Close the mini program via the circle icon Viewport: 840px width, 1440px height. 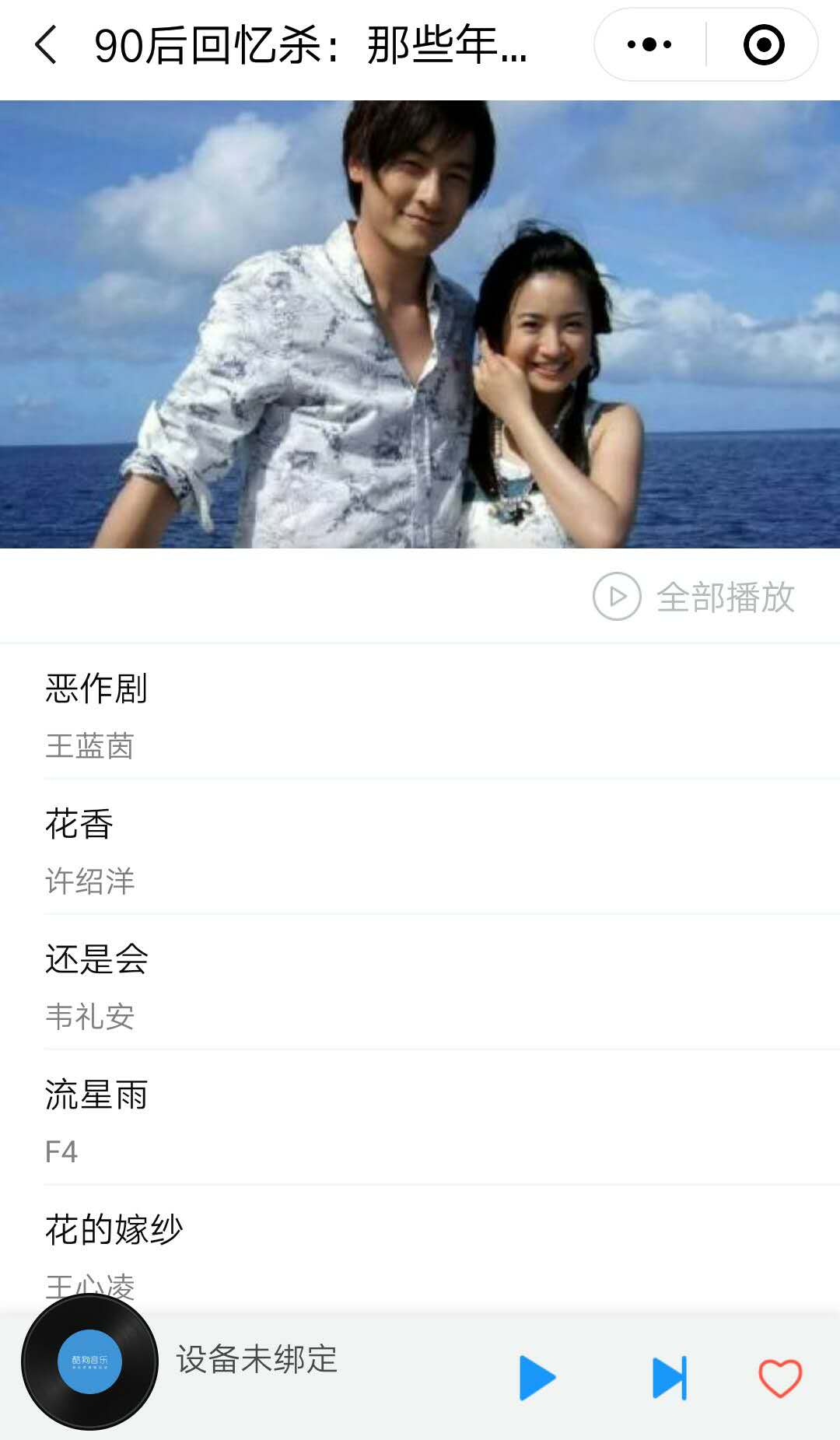click(x=764, y=45)
